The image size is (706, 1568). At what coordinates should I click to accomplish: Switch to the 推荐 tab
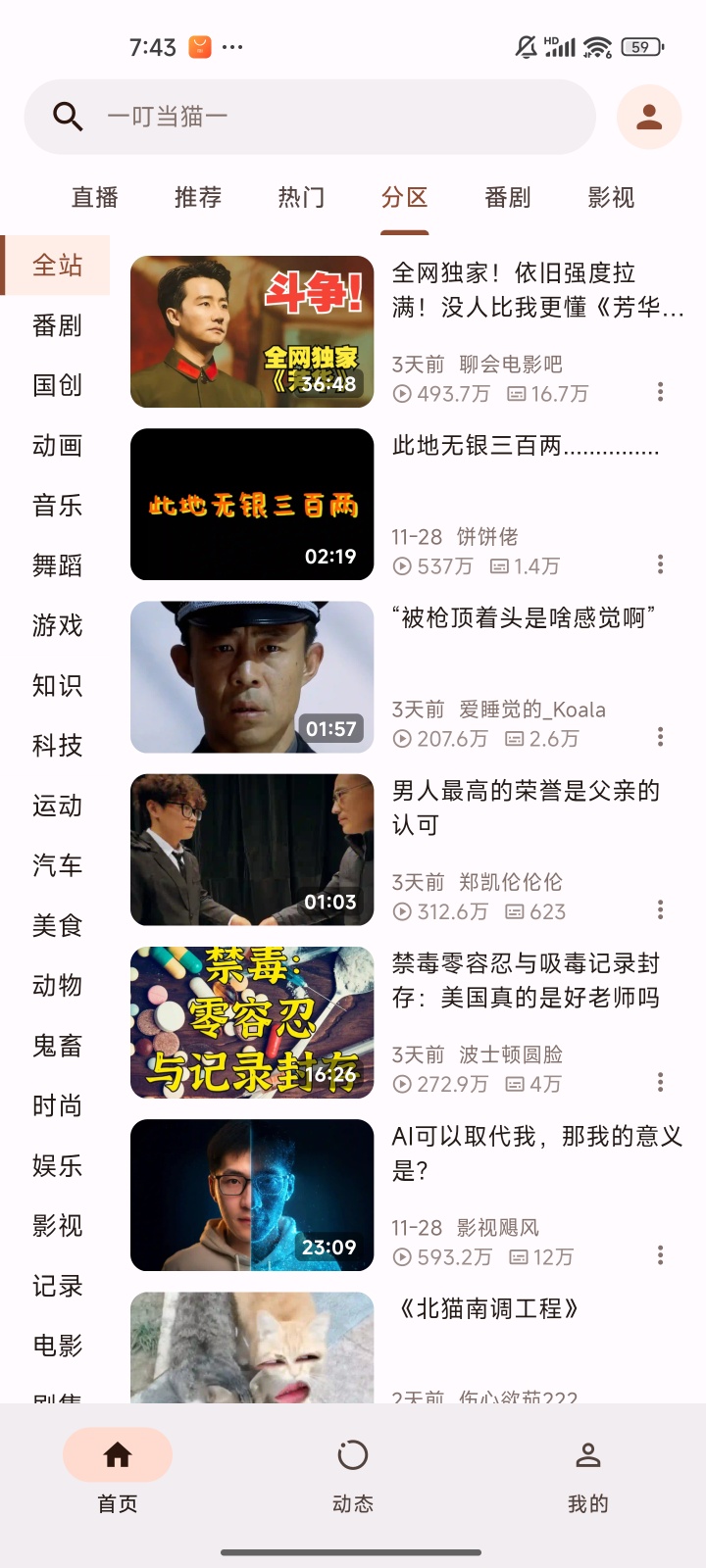click(198, 198)
